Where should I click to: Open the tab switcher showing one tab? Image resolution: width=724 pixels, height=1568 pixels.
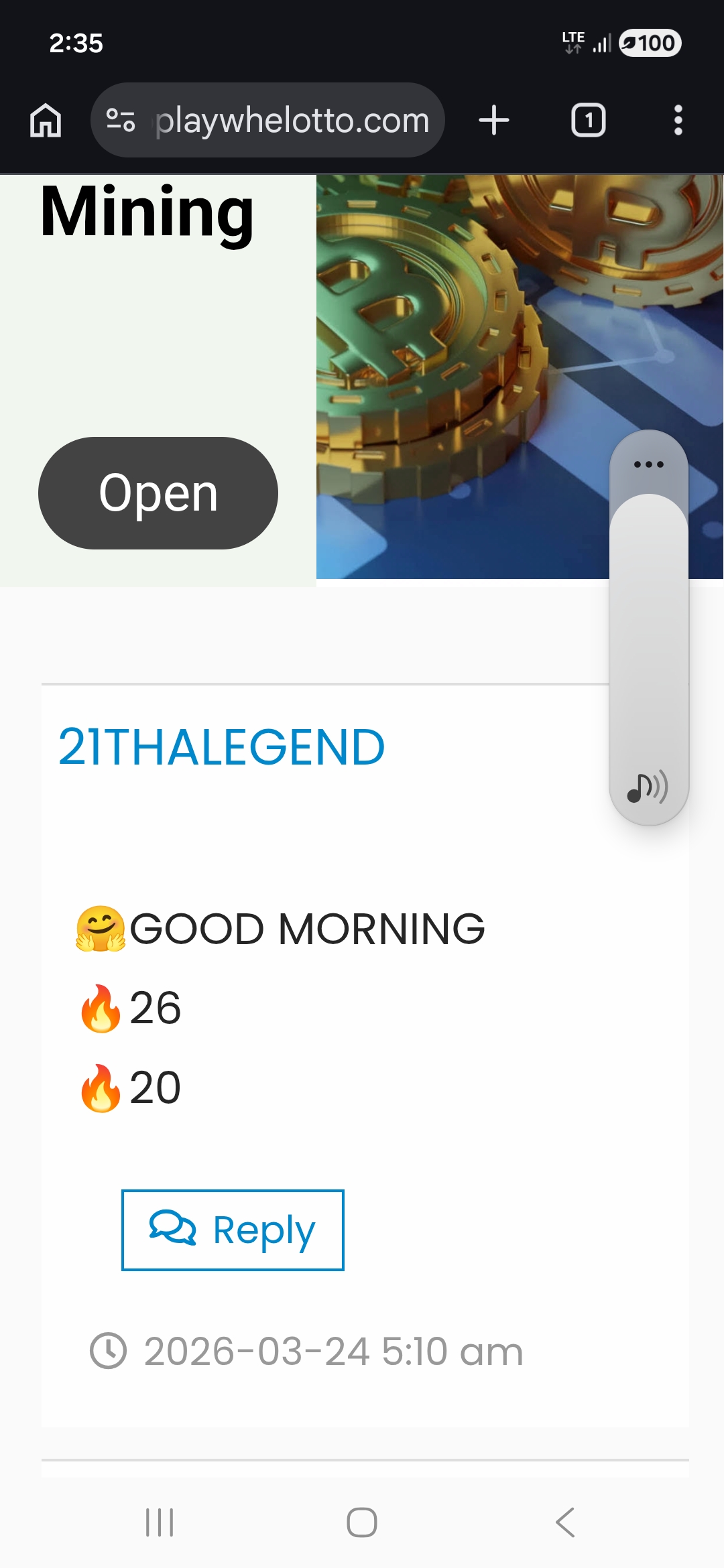pyautogui.click(x=588, y=120)
